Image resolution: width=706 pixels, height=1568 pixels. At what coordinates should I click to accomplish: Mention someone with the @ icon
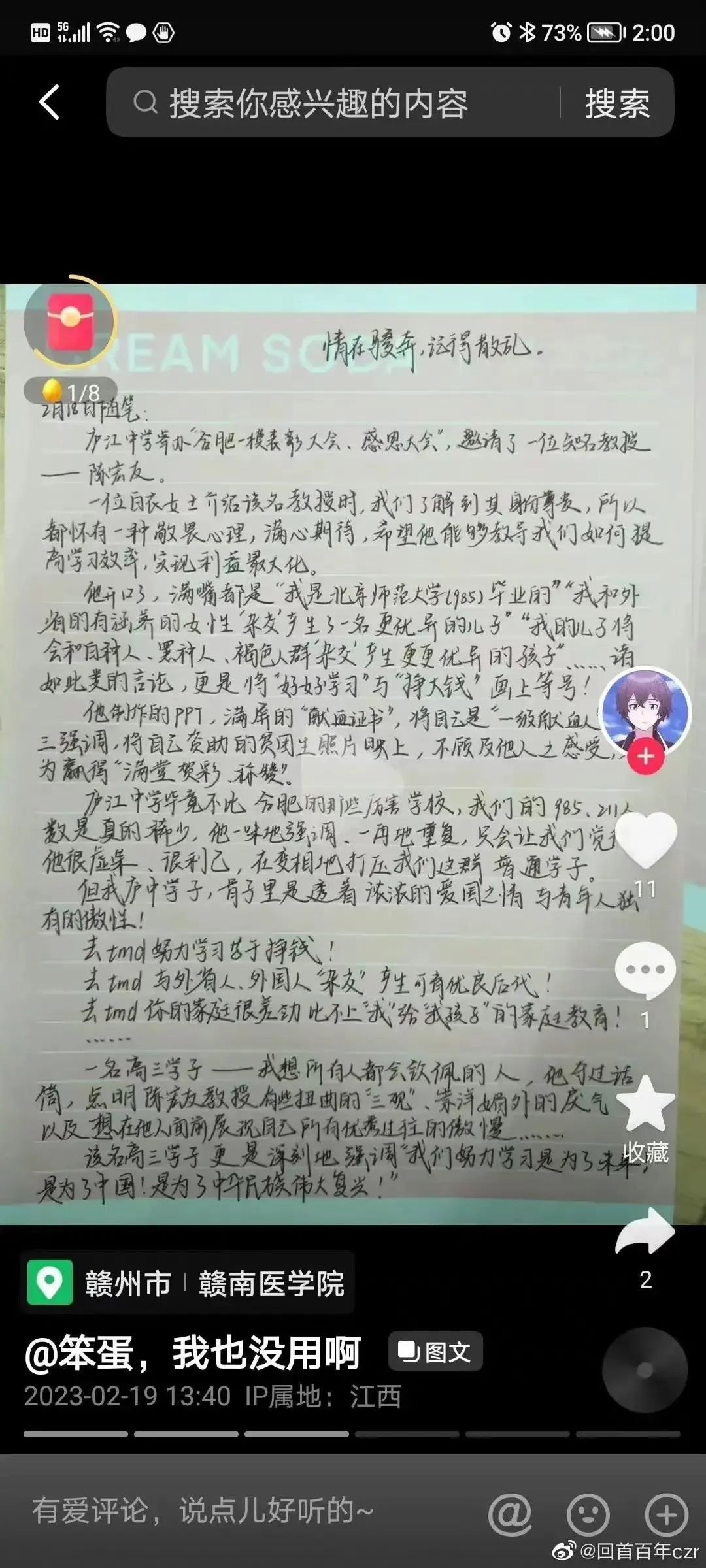[510, 1514]
